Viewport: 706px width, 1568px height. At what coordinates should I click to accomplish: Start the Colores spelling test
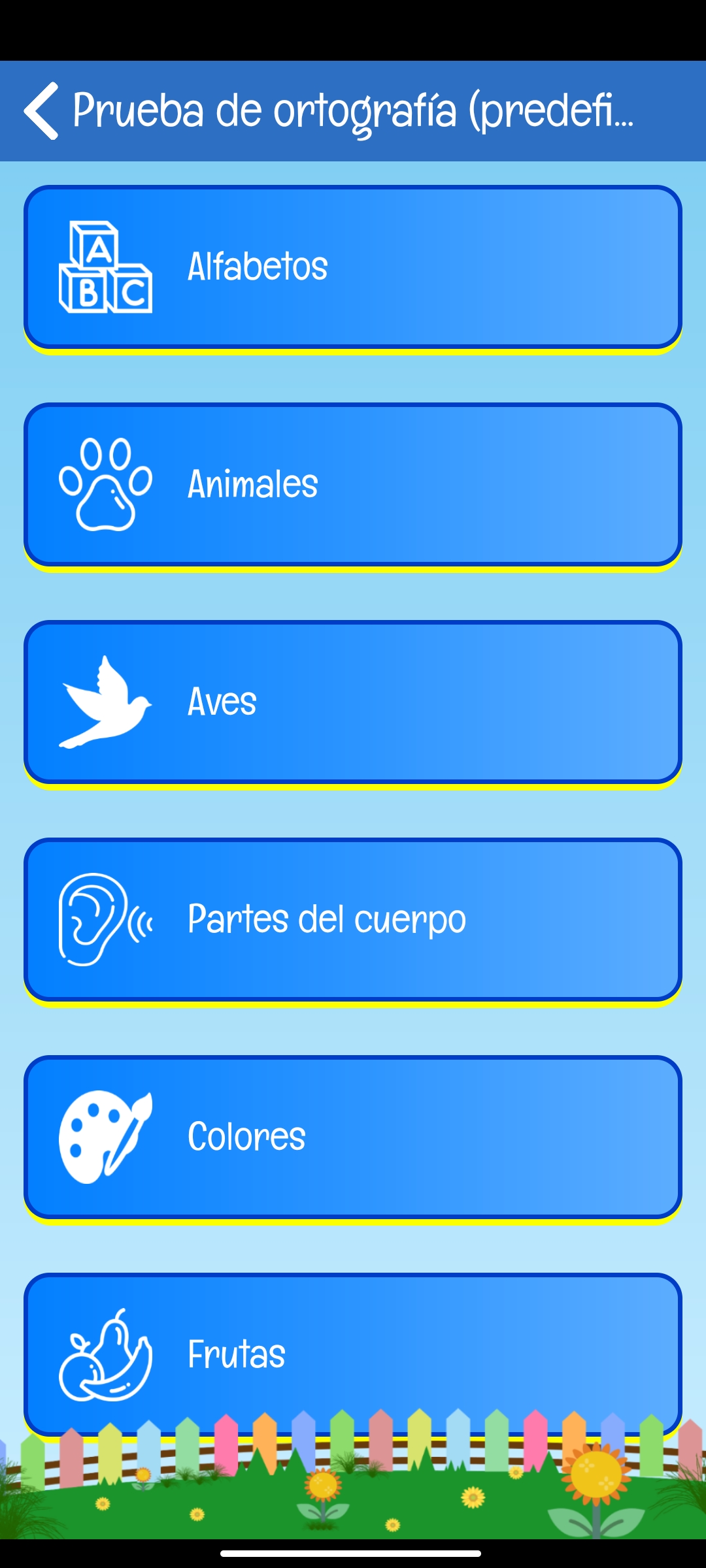353,1137
